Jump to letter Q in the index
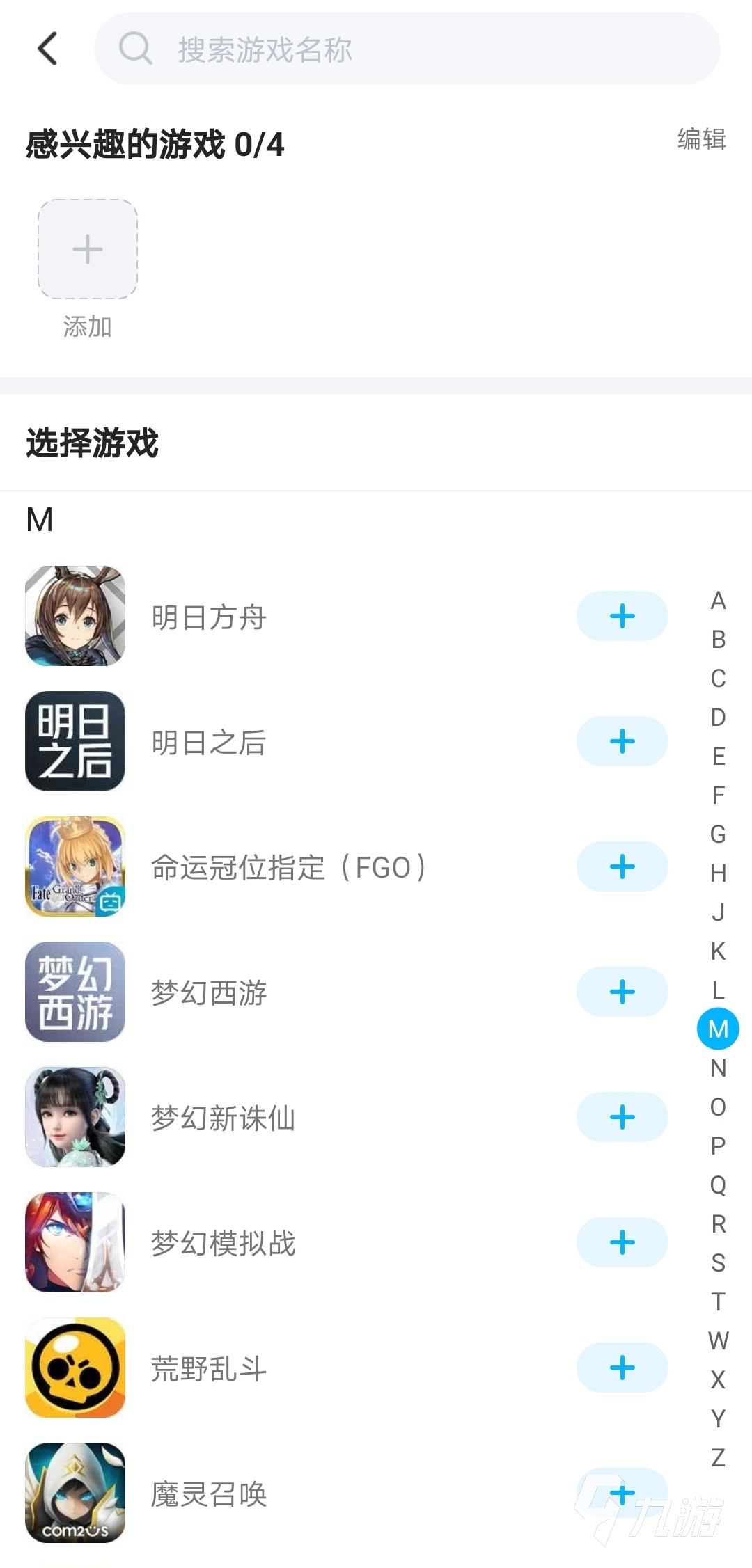Image resolution: width=752 pixels, height=1568 pixels. tap(718, 1185)
